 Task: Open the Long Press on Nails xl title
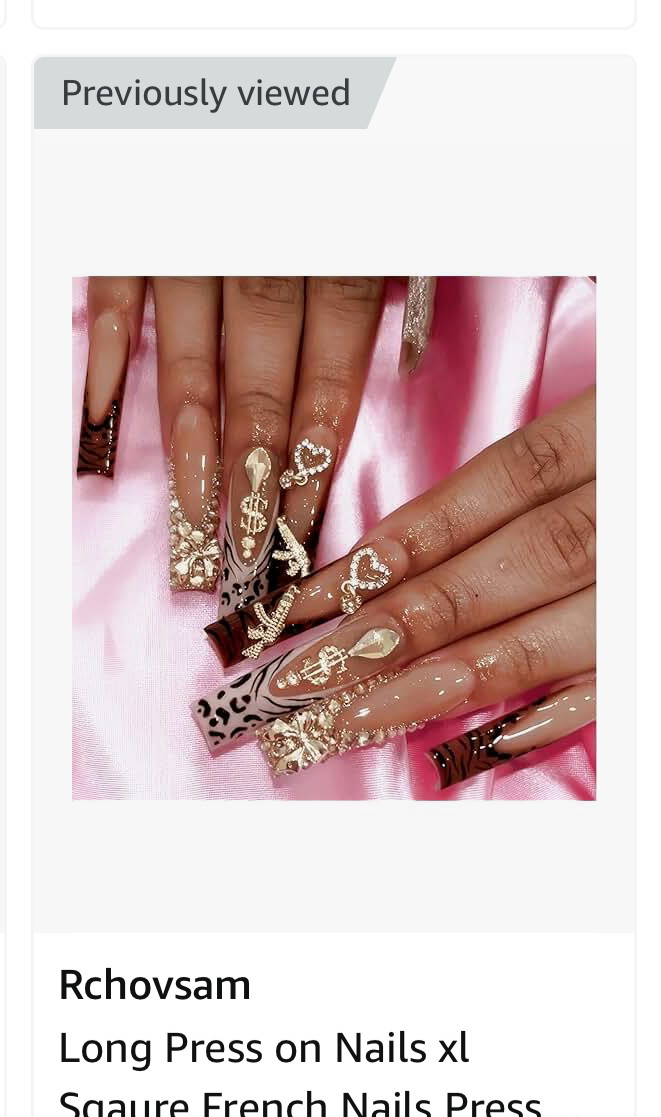click(x=265, y=1050)
